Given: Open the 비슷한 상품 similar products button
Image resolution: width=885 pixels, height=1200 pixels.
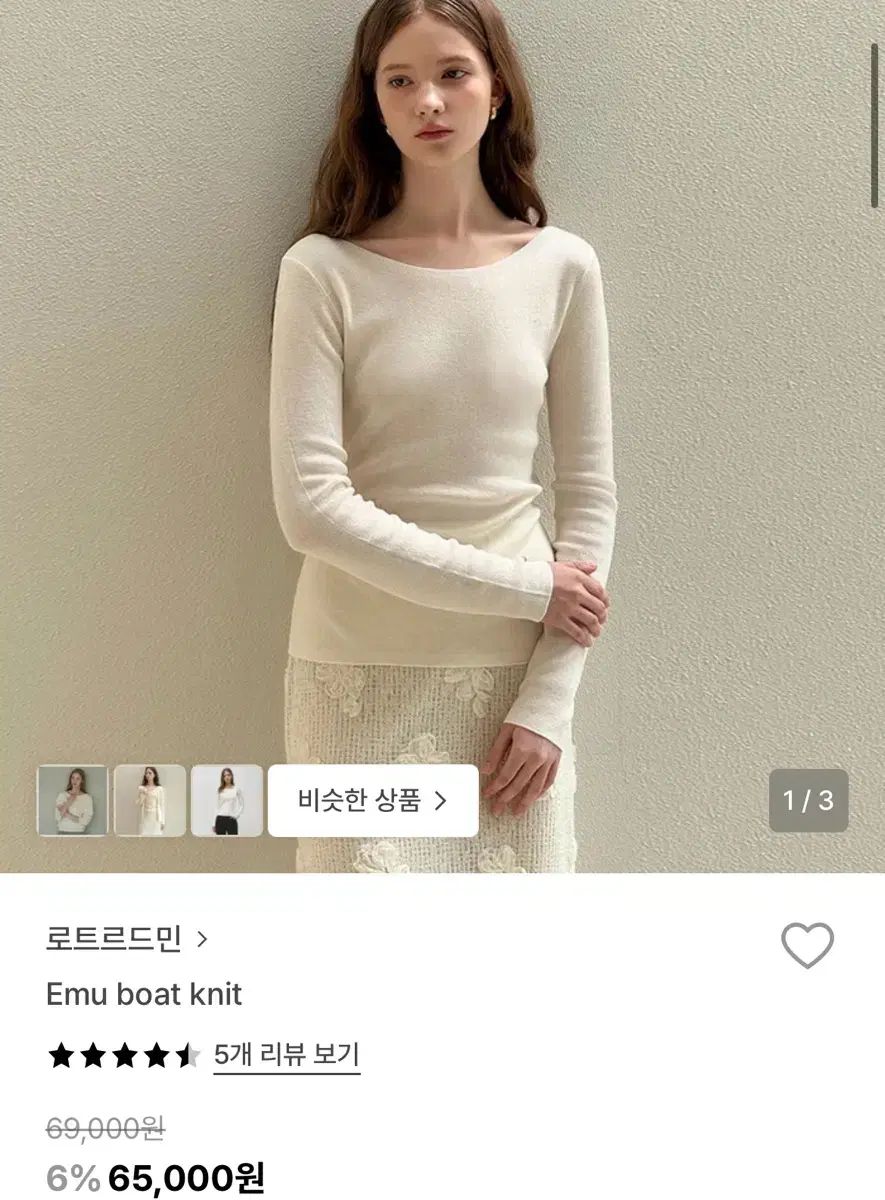Looking at the screenshot, I should tap(372, 800).
